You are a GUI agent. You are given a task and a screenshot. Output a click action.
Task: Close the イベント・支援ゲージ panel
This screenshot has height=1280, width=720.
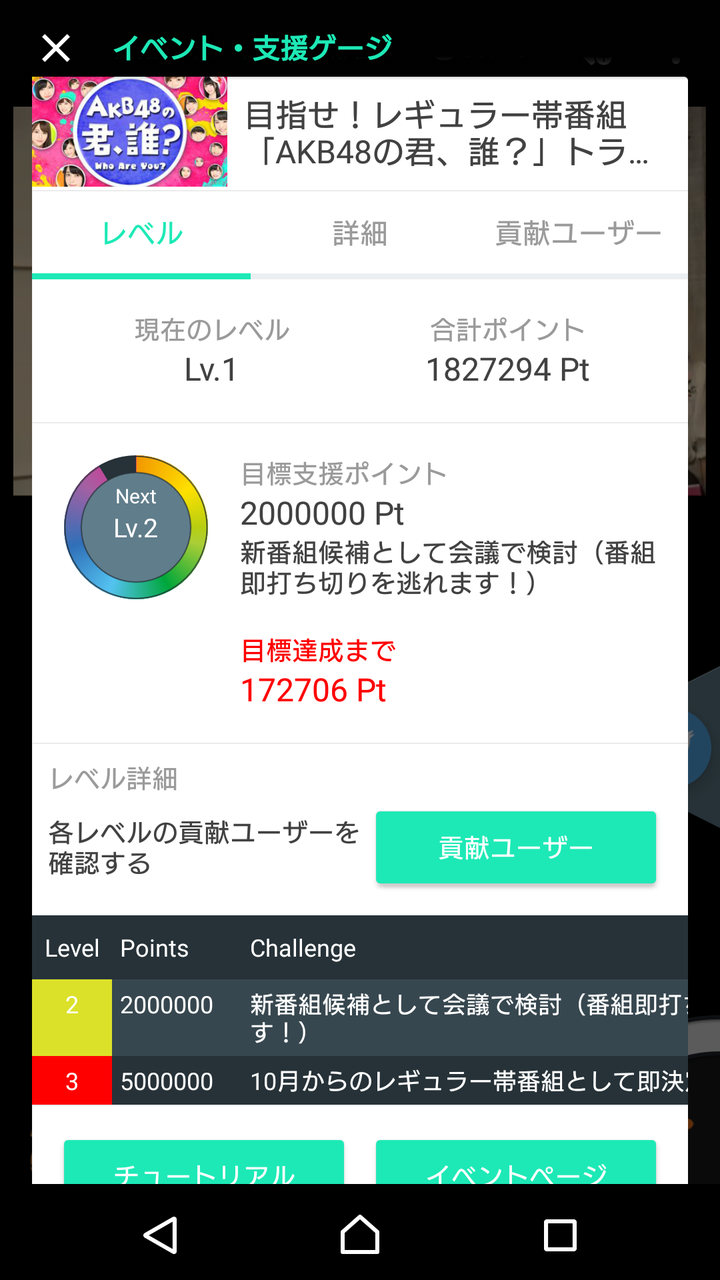(x=56, y=47)
